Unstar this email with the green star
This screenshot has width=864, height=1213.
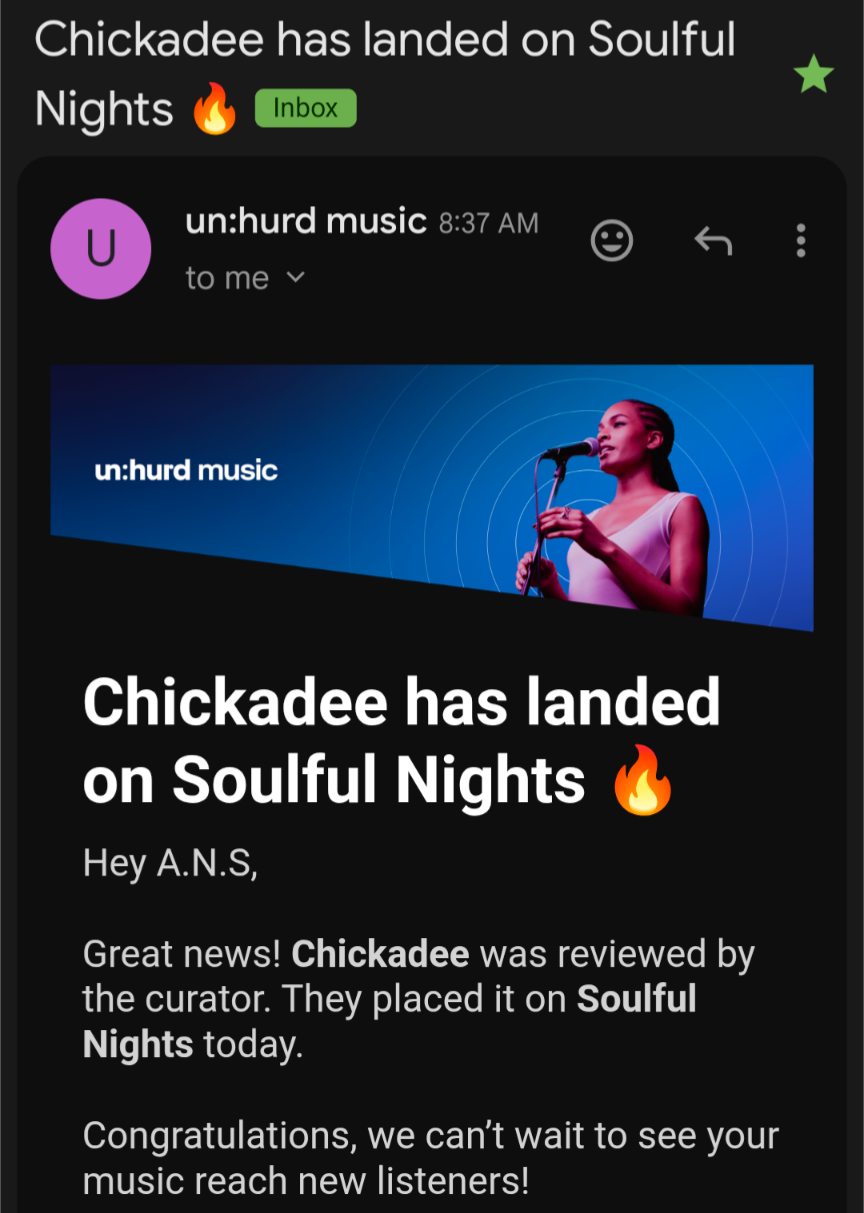click(813, 75)
